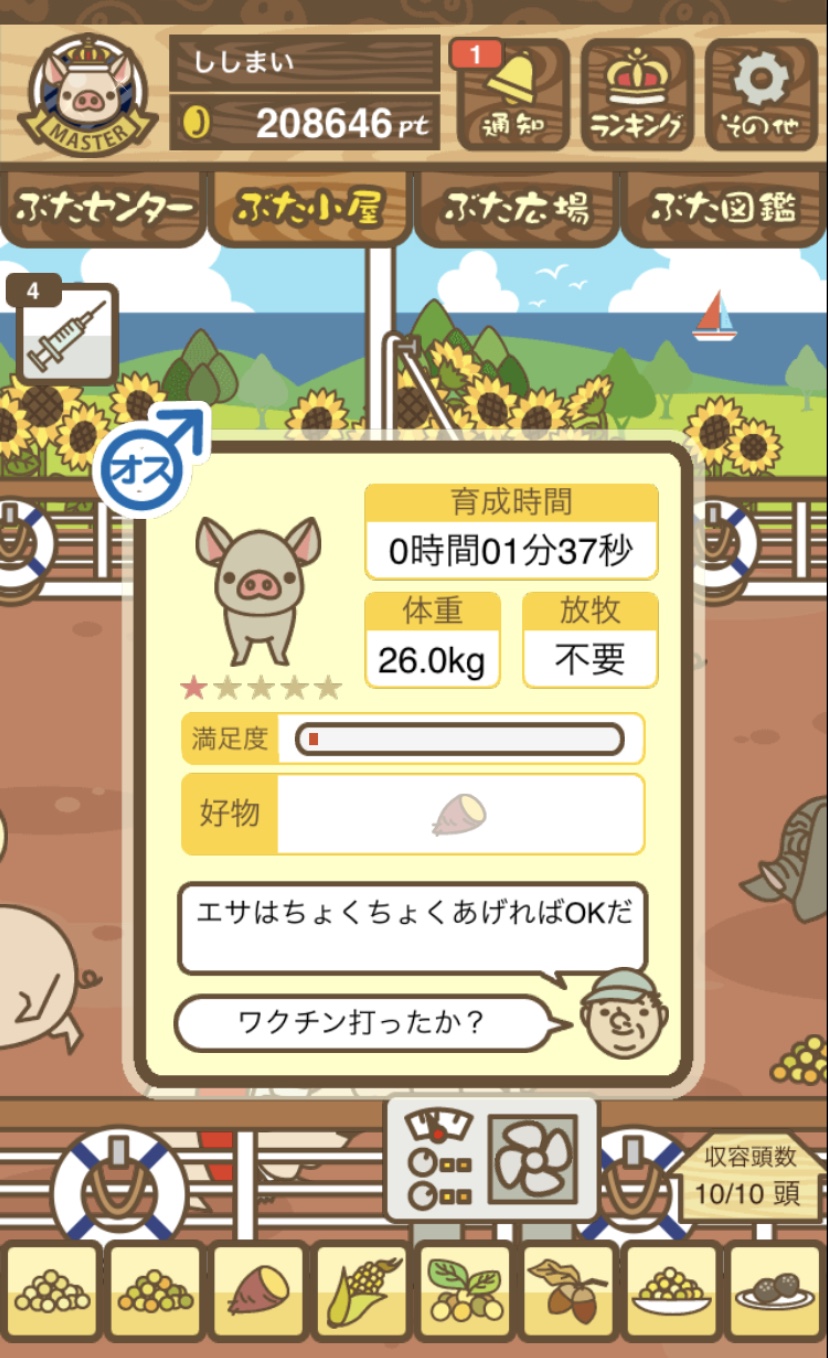Pick the soybean plant feed
This screenshot has width=828, height=1358.
(x=465, y=1290)
